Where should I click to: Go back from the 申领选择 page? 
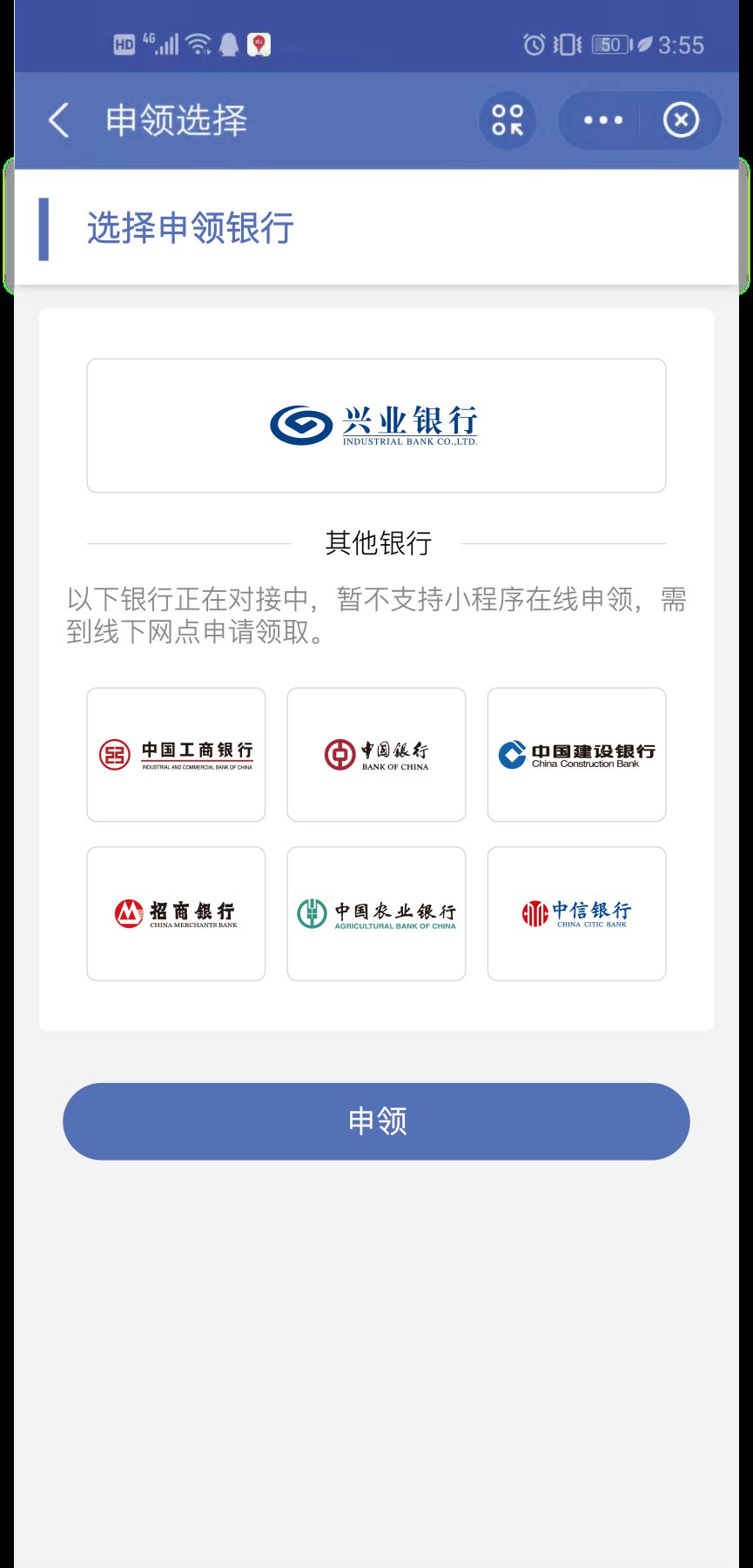pos(58,120)
